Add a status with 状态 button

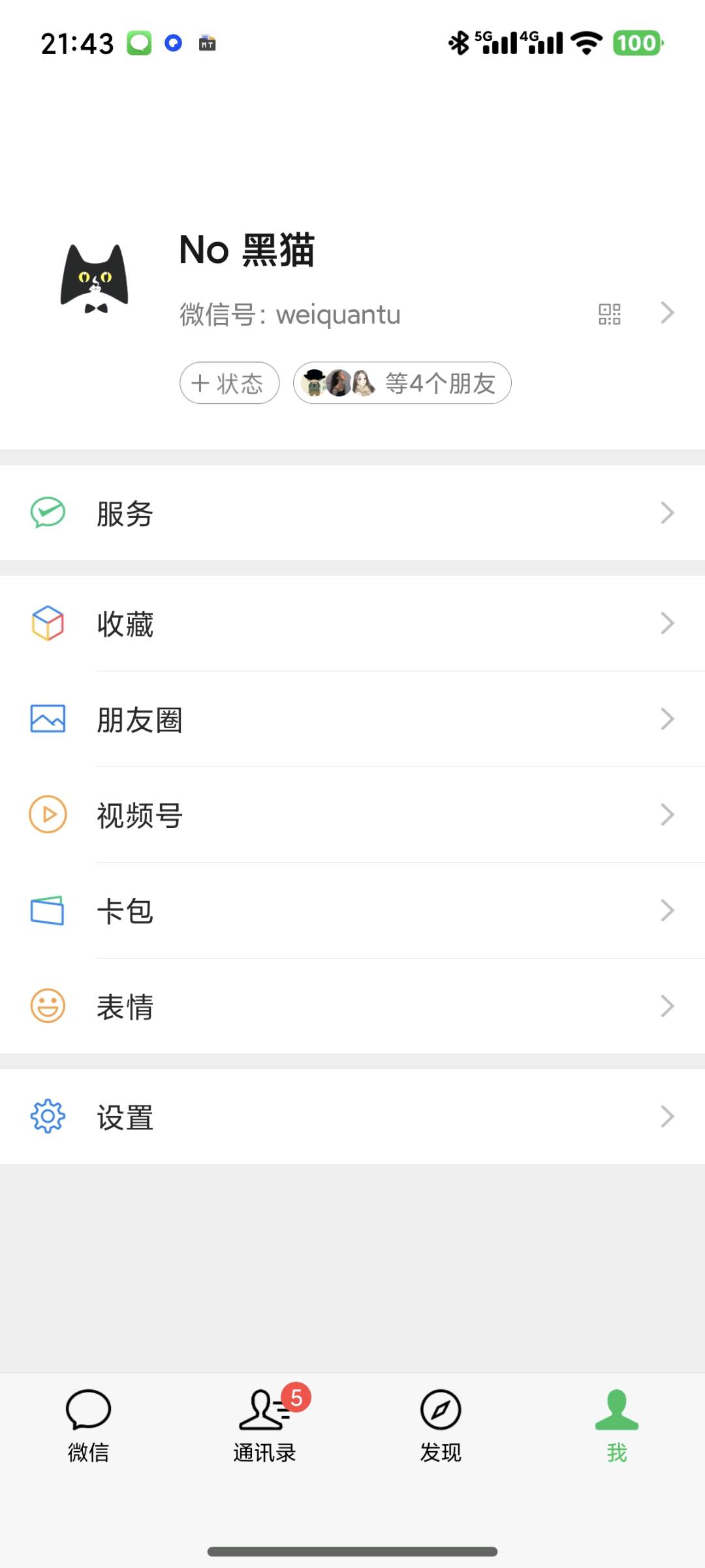point(229,383)
